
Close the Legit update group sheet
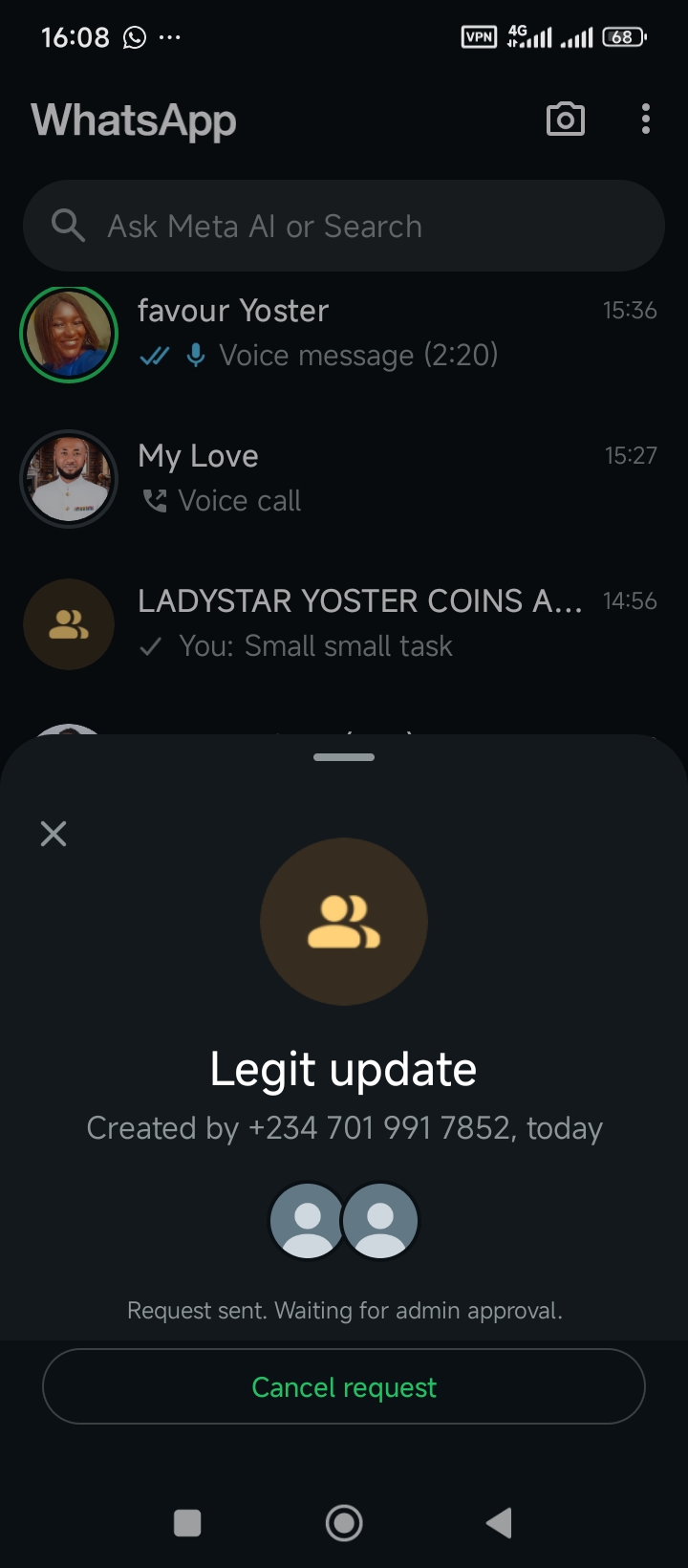pyautogui.click(x=54, y=834)
